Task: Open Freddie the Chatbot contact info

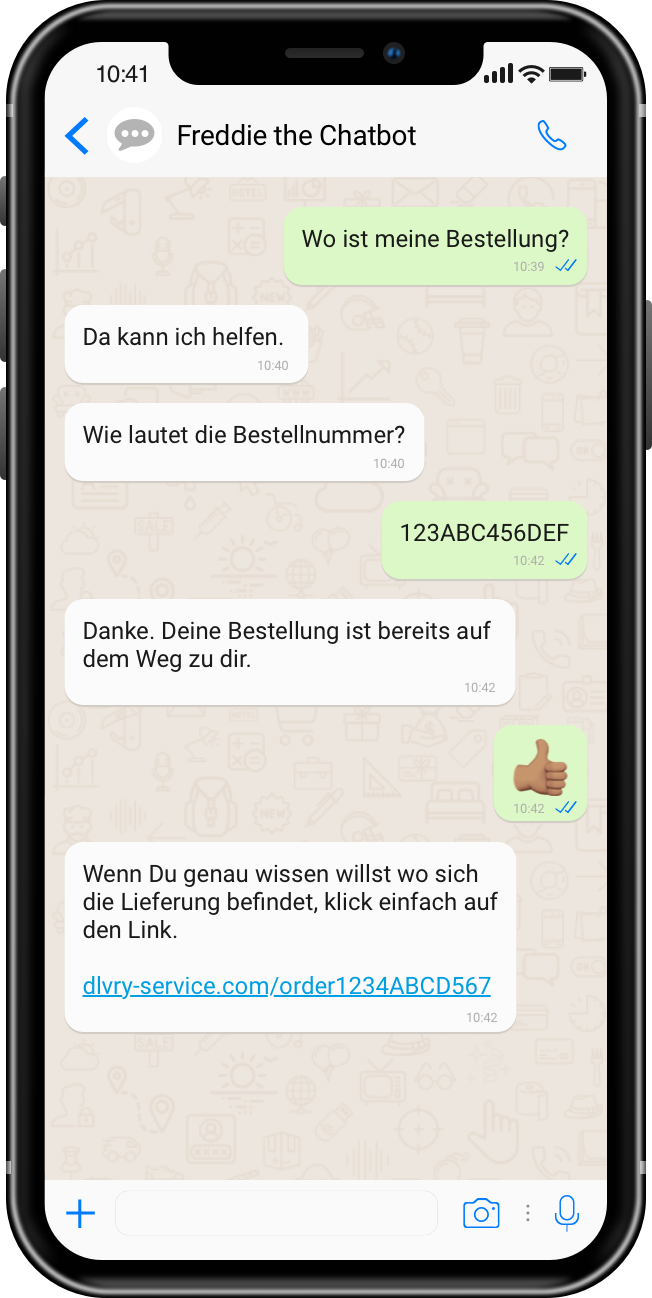Action: [296, 136]
